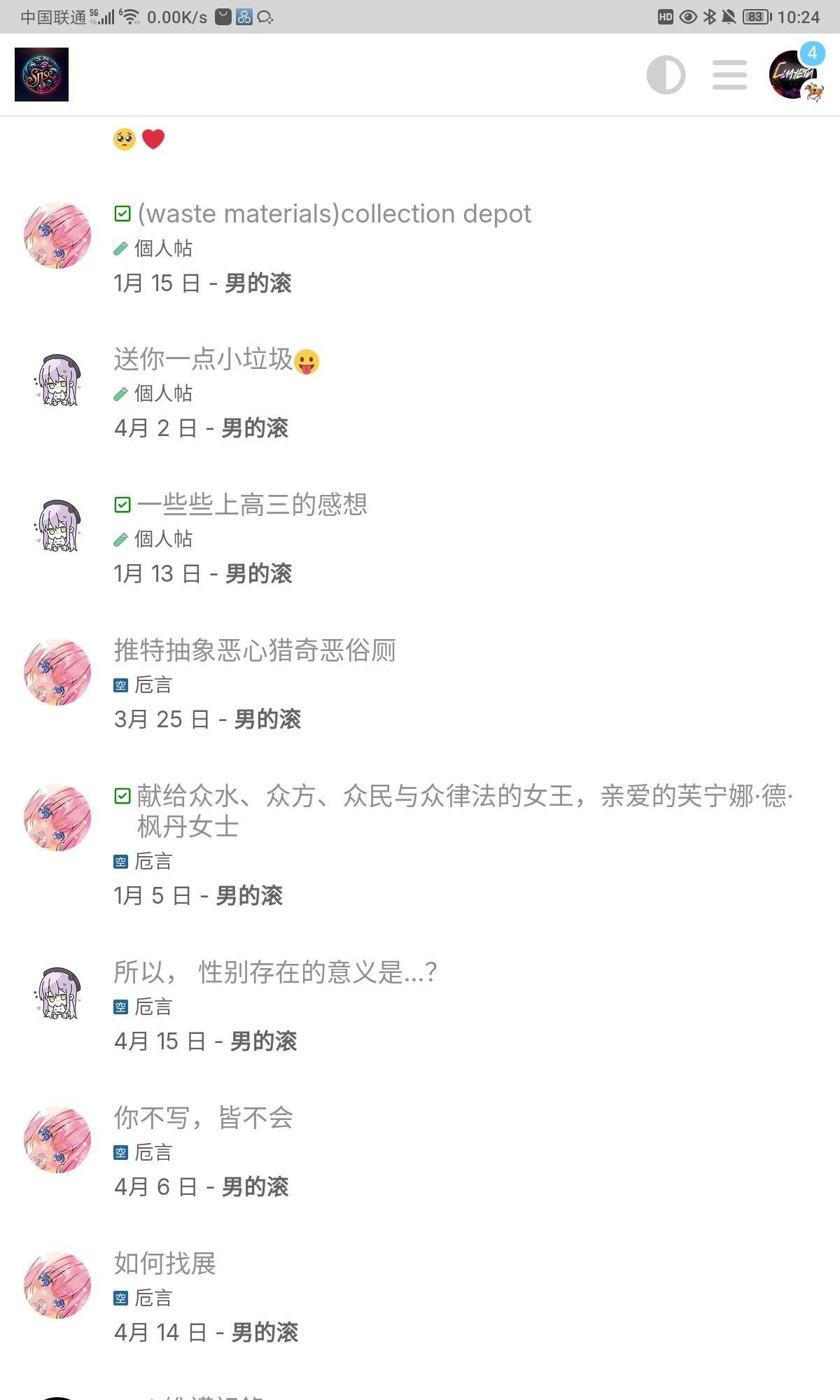Image resolution: width=840 pixels, height=1400 pixels.
Task: Open the topic "所以， 性别存在的意义是...?"
Action: tap(275, 972)
